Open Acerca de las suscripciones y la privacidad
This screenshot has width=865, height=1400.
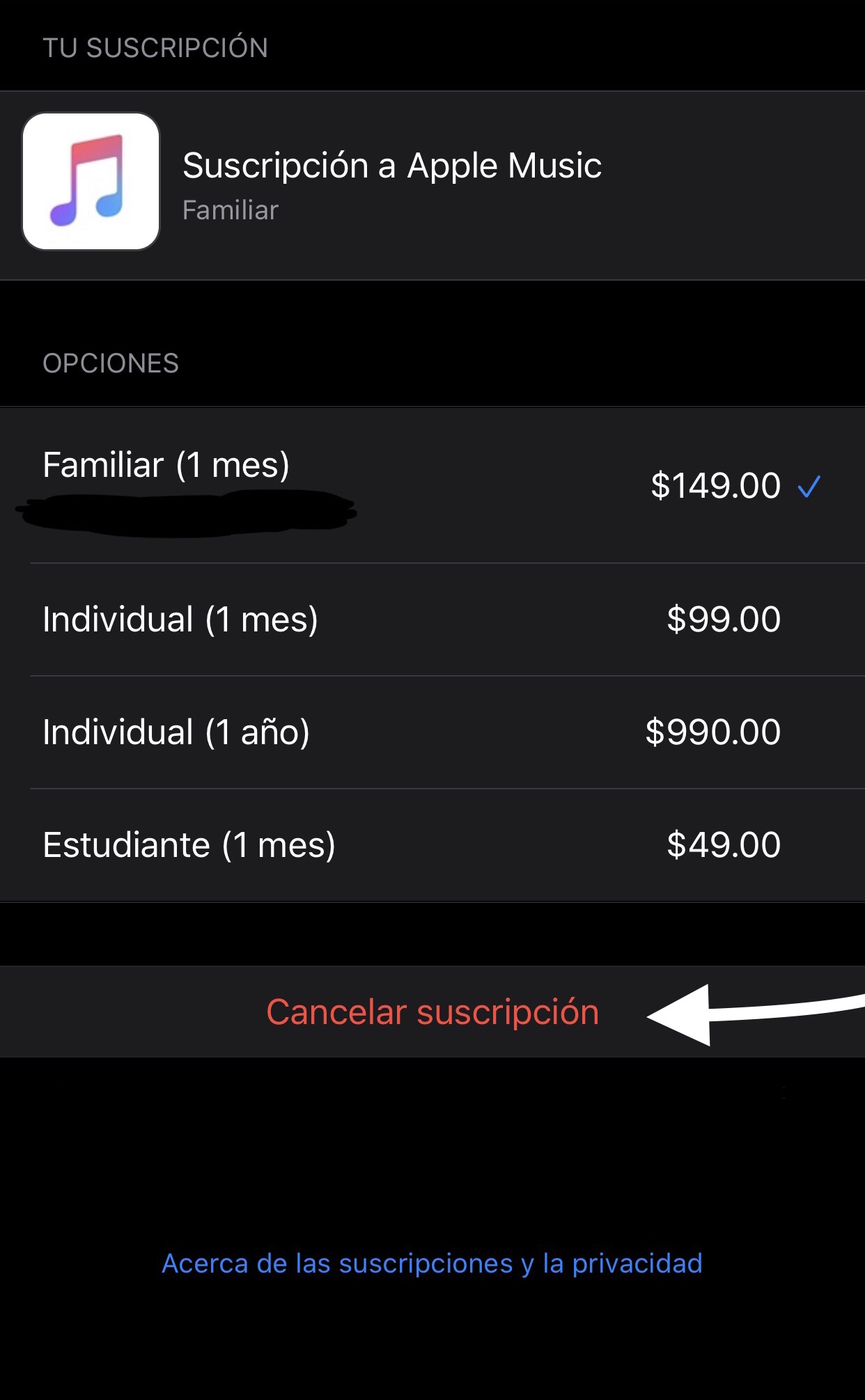(432, 1263)
